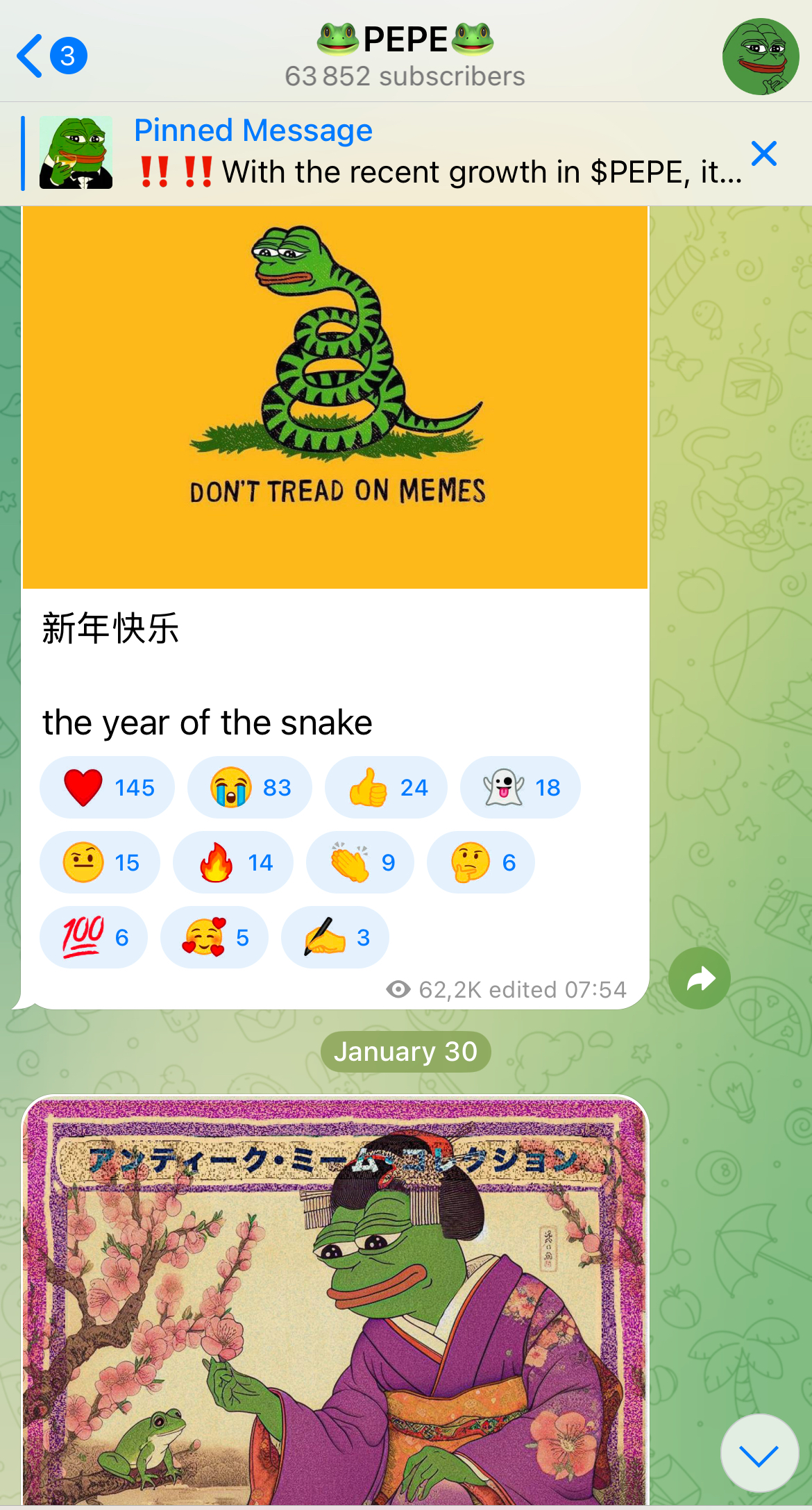React with the 100 emoji (6)
This screenshot has width=812, height=1510.
(94, 937)
